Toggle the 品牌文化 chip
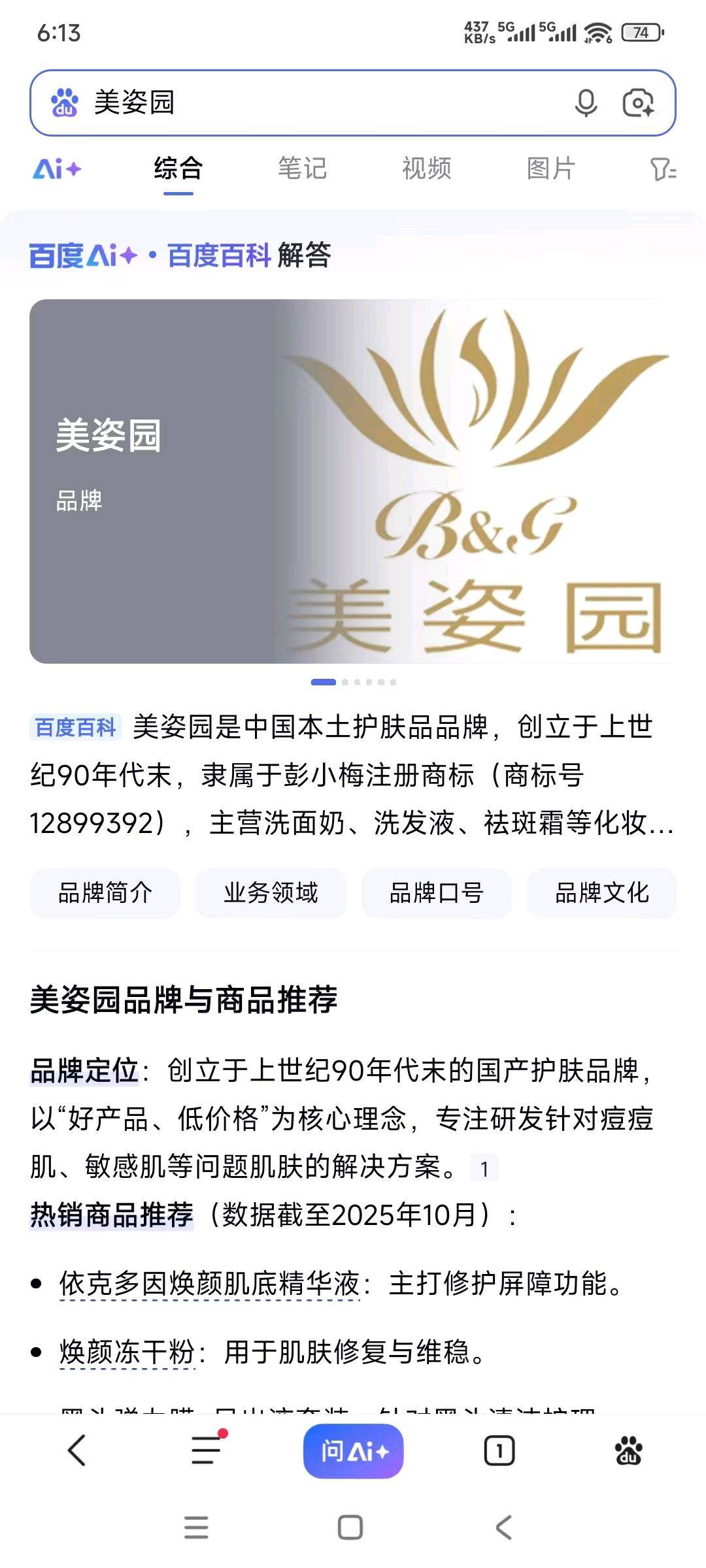Viewport: 706px width, 1568px height. tap(602, 894)
